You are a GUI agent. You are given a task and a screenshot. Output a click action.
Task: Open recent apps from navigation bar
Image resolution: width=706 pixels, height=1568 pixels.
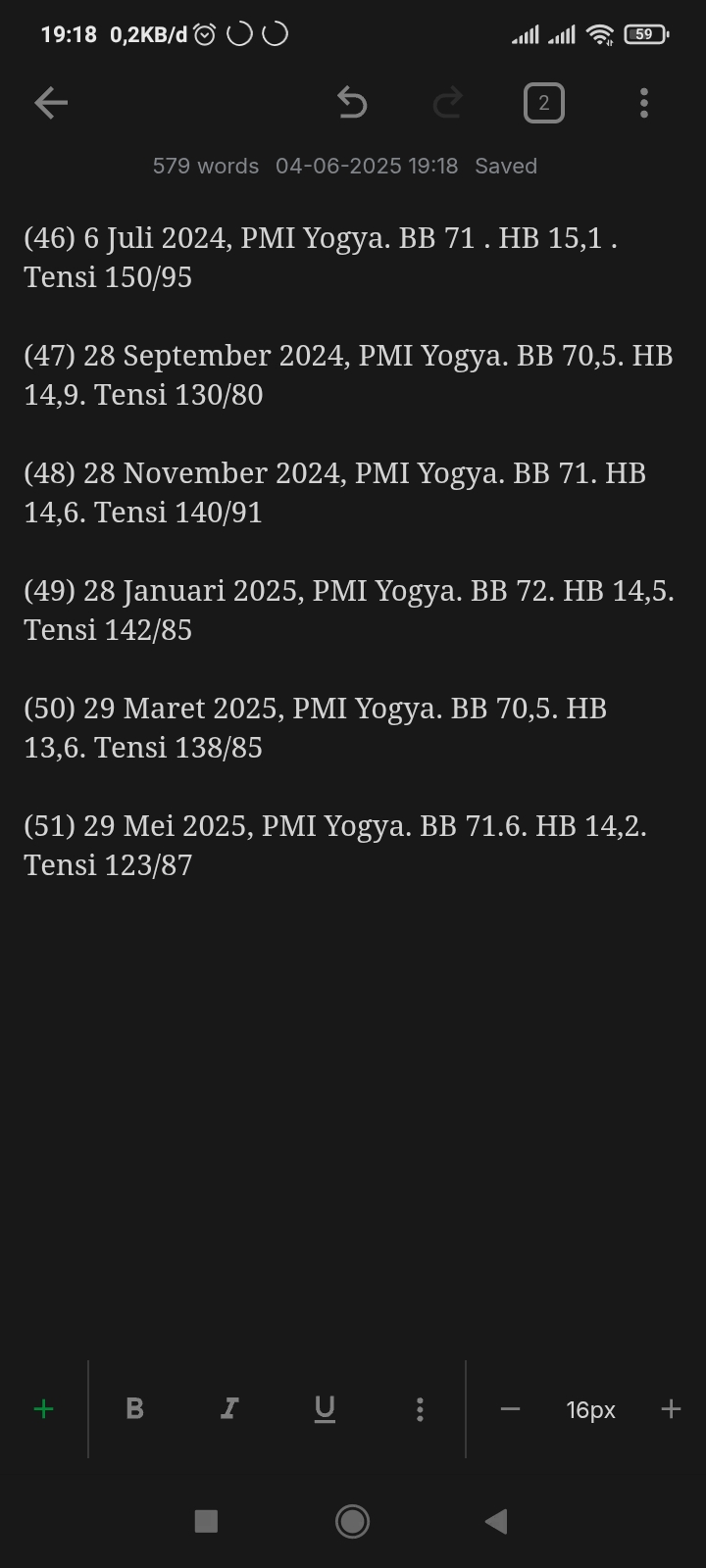click(x=206, y=1521)
